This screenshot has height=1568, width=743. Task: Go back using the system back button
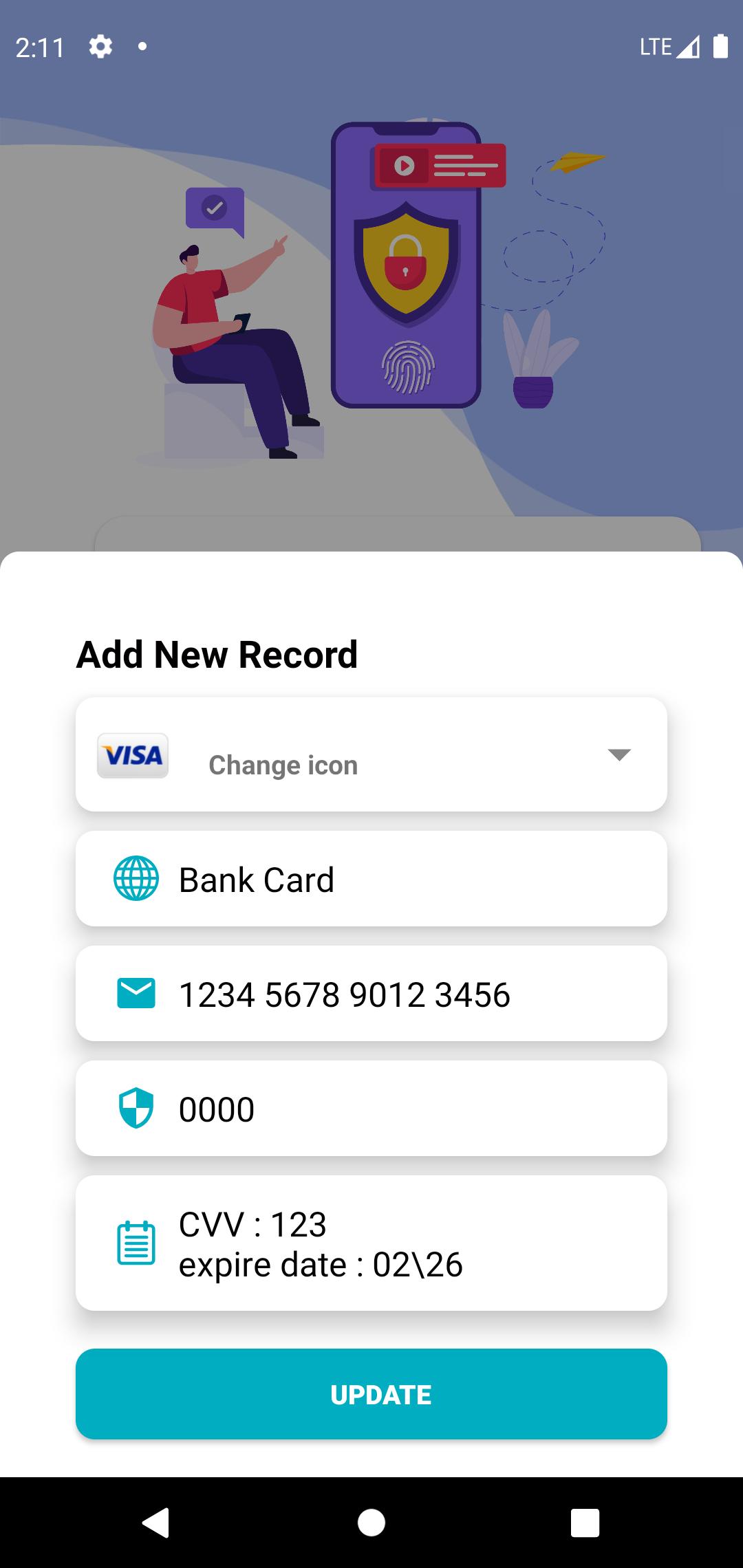(156, 1523)
